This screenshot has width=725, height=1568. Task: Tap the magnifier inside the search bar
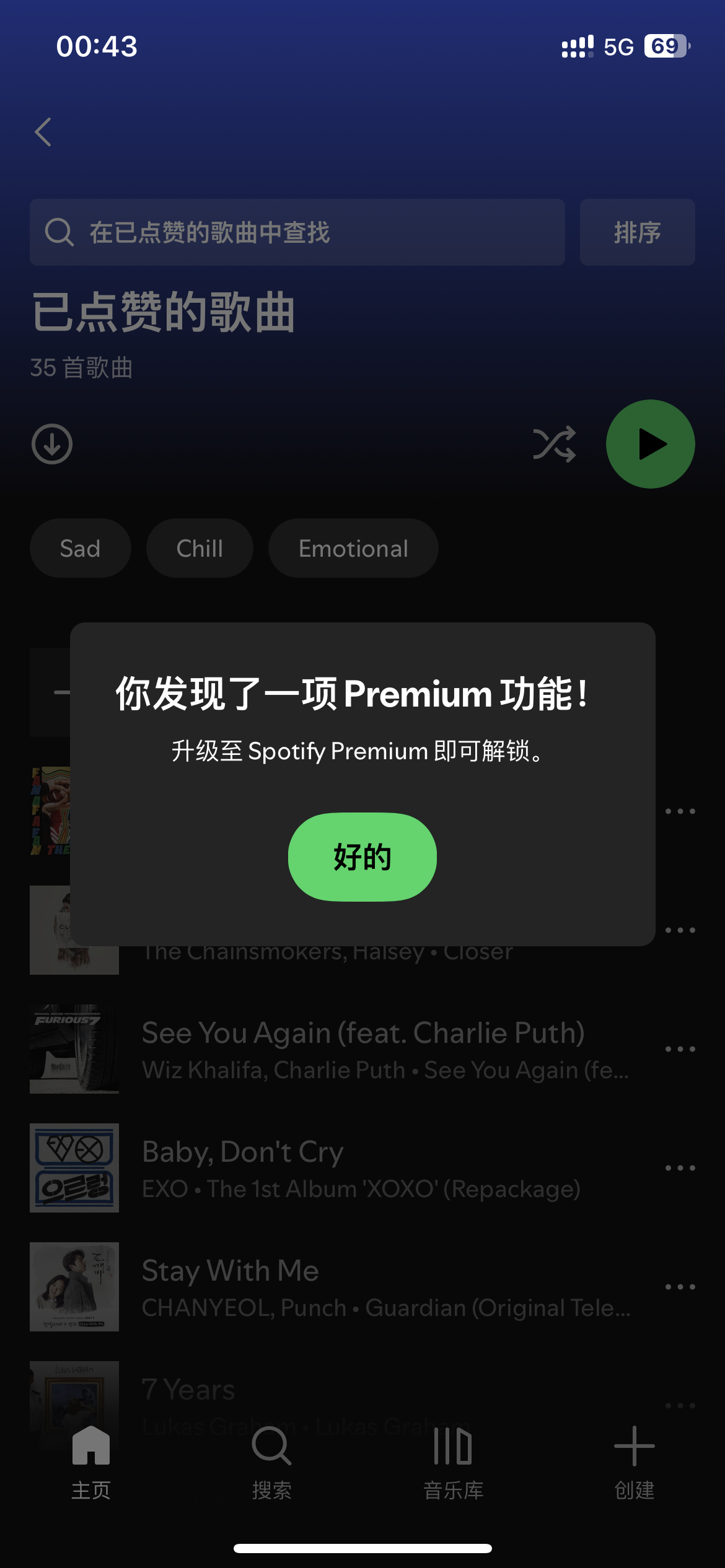click(x=58, y=232)
